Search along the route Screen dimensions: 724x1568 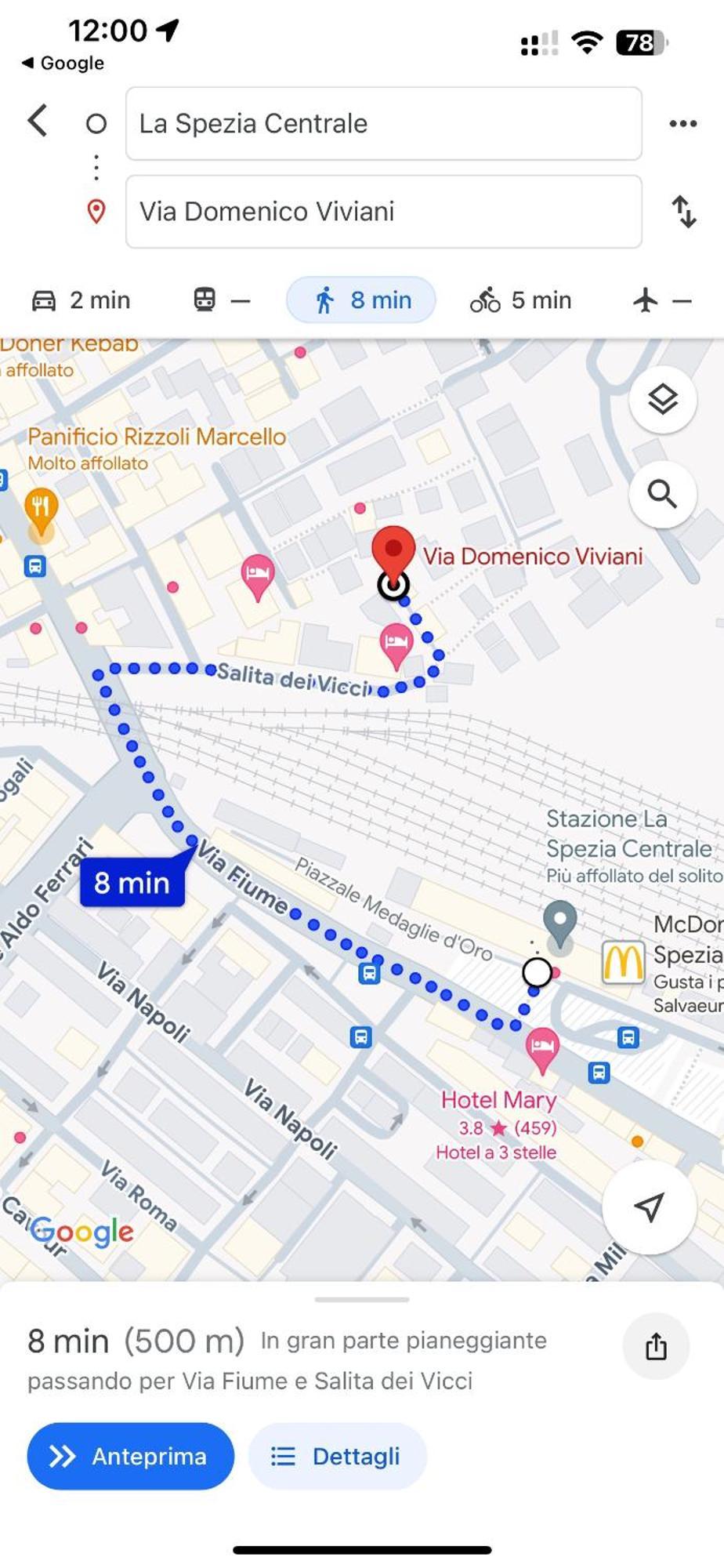click(662, 495)
